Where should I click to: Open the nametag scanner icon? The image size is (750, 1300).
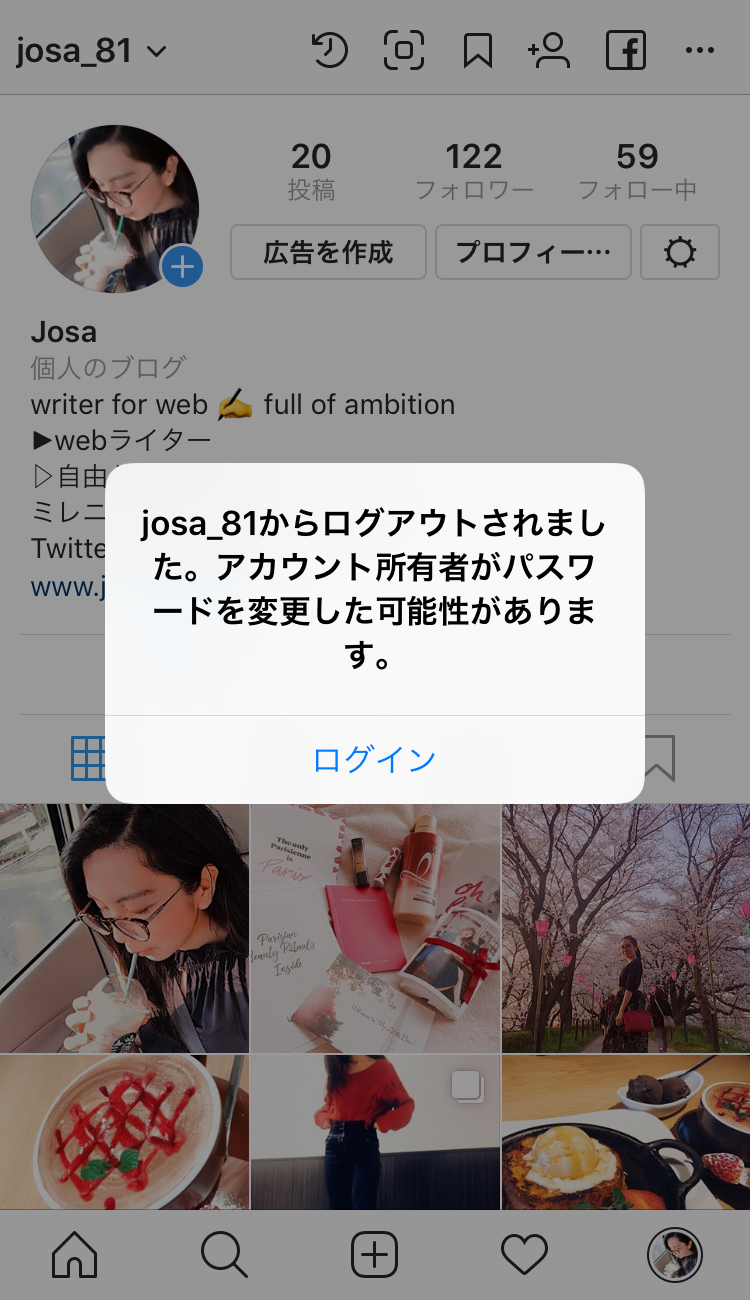pyautogui.click(x=404, y=50)
